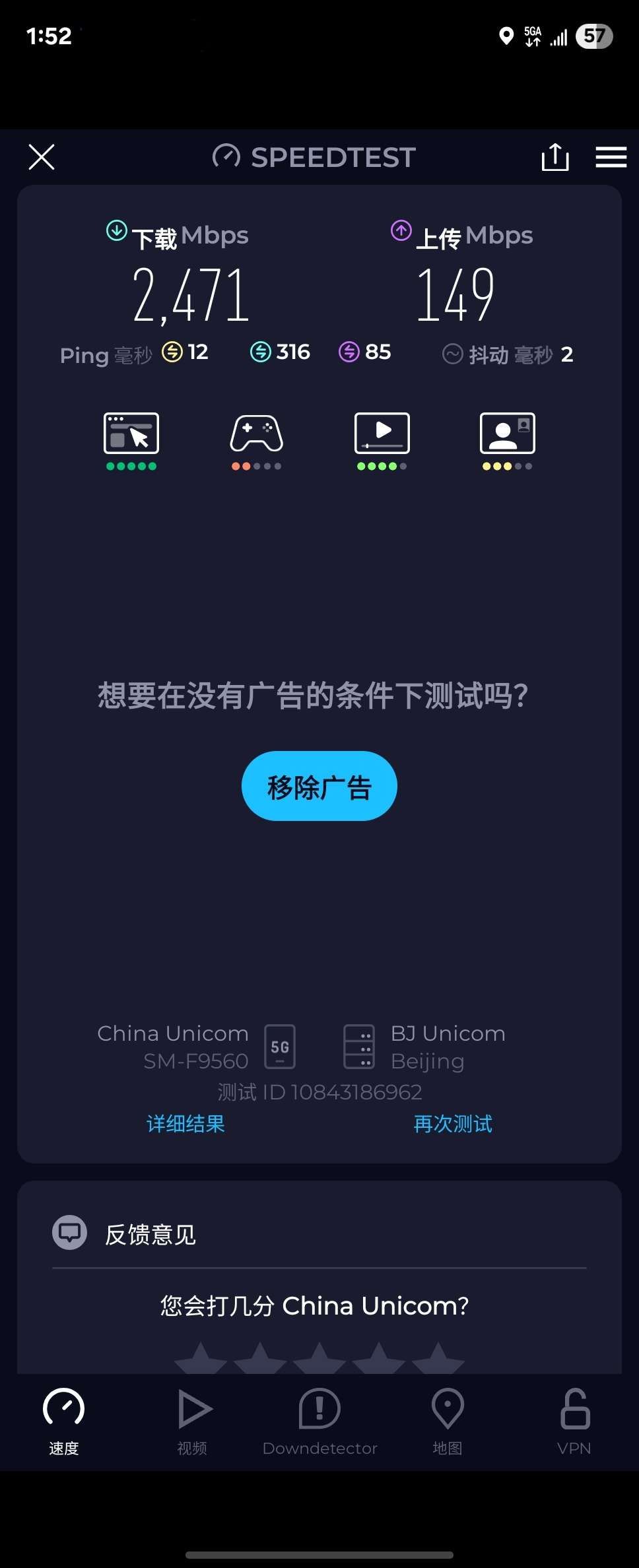Open 详细结果 detailed results
This screenshot has height=1568, width=639.
pos(185,1123)
